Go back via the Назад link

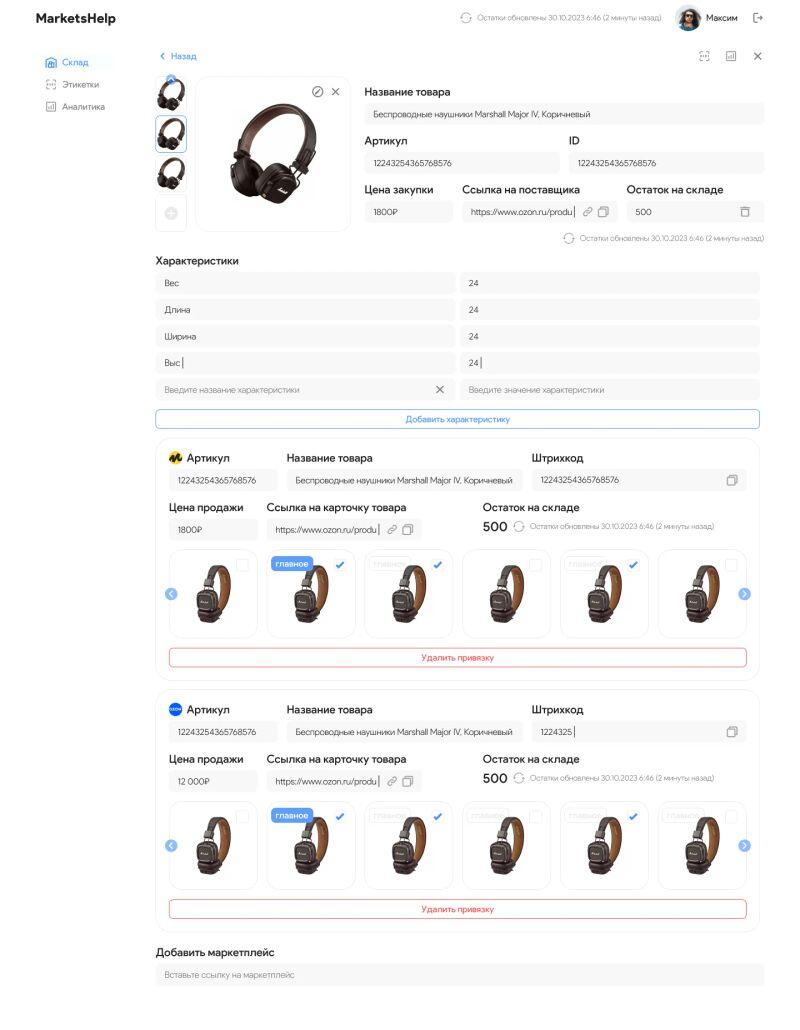(x=178, y=57)
